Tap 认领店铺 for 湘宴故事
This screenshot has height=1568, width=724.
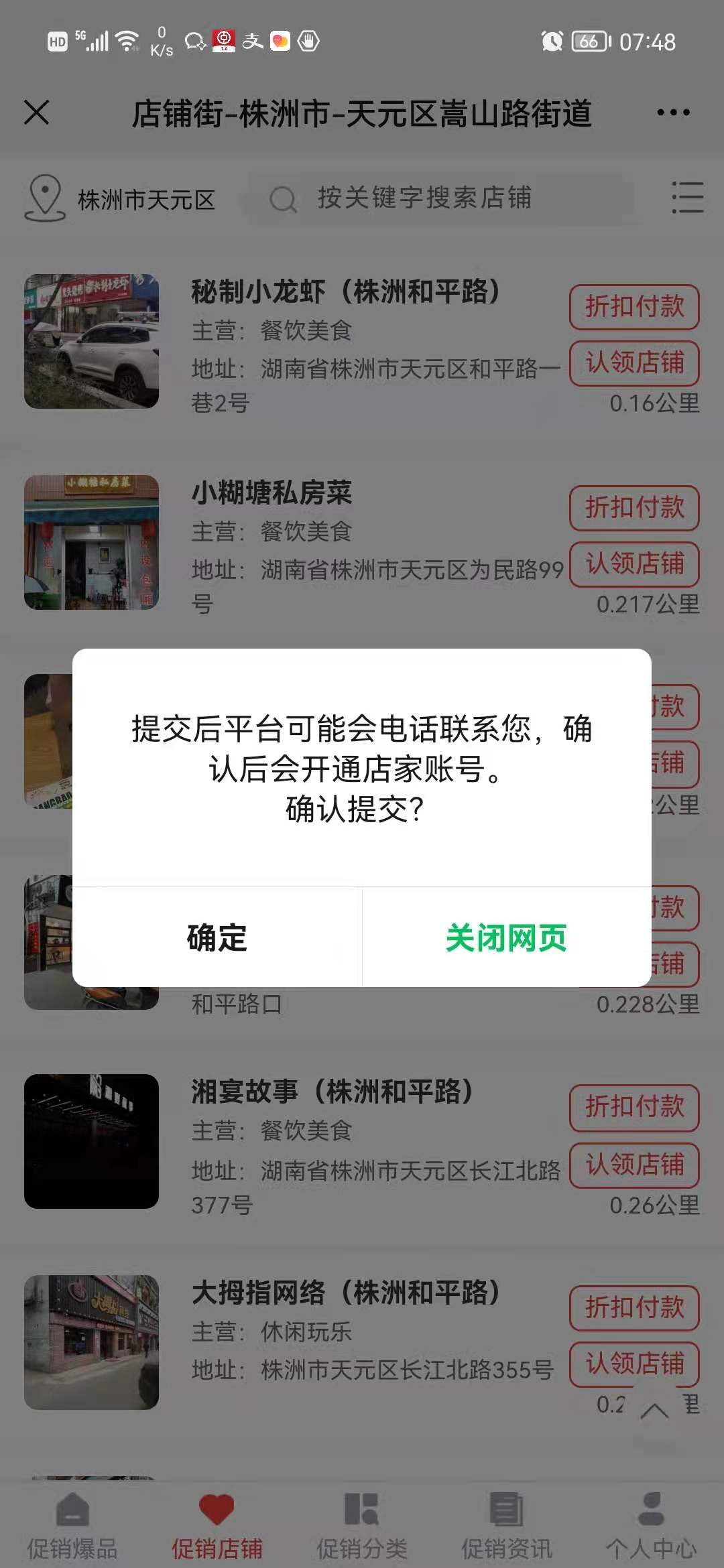pos(634,1165)
